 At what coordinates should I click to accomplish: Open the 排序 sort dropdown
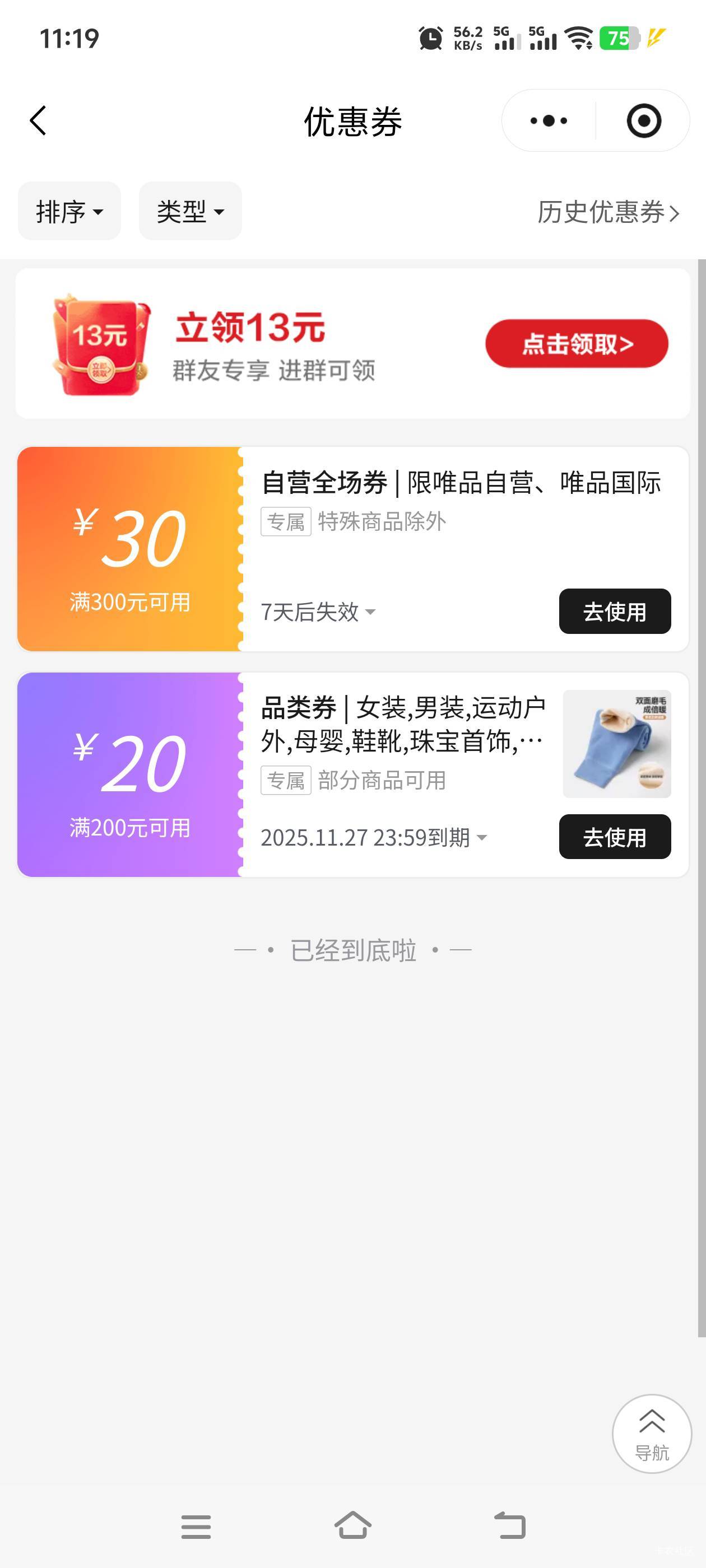tap(69, 211)
